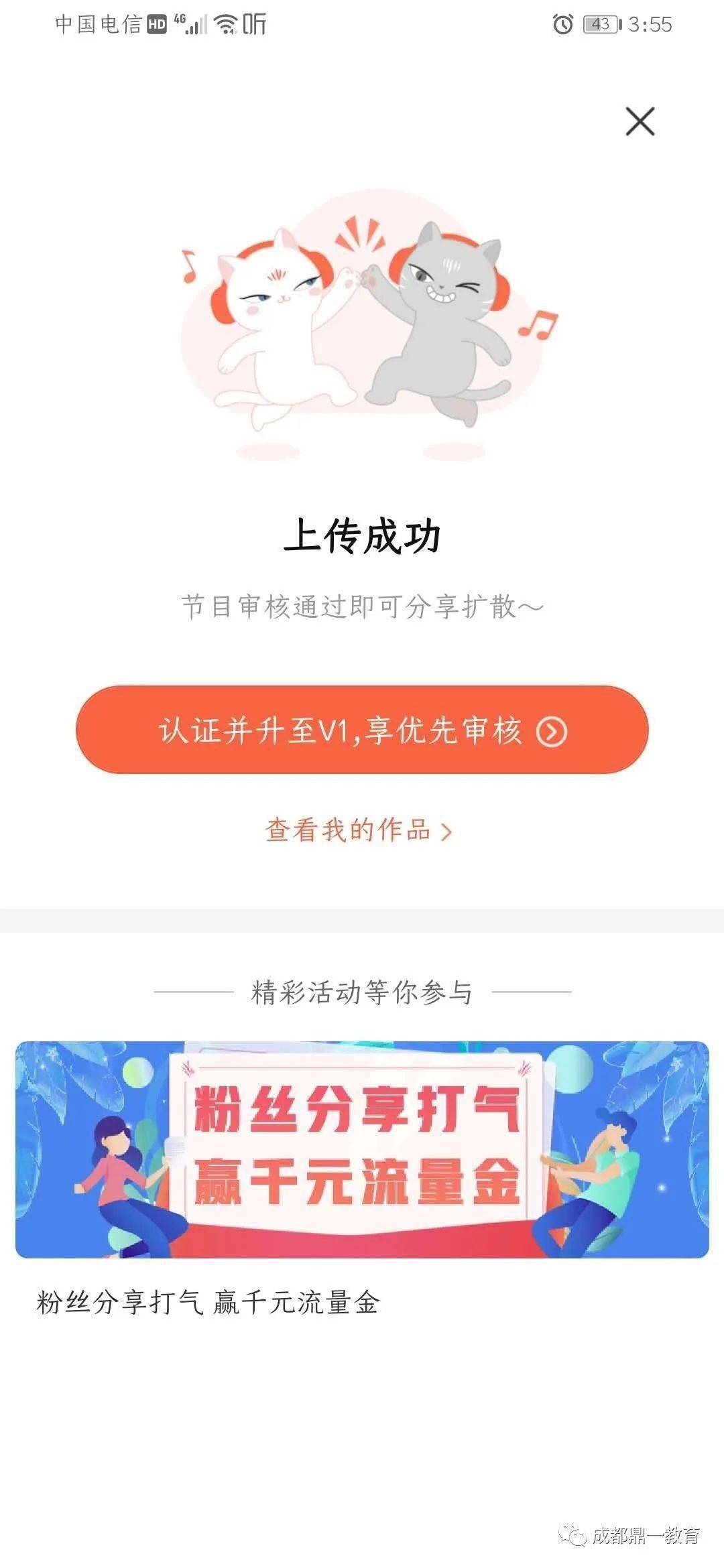Image resolution: width=724 pixels, height=1568 pixels.
Task: Open 查看我的作品 link
Action: [x=359, y=830]
